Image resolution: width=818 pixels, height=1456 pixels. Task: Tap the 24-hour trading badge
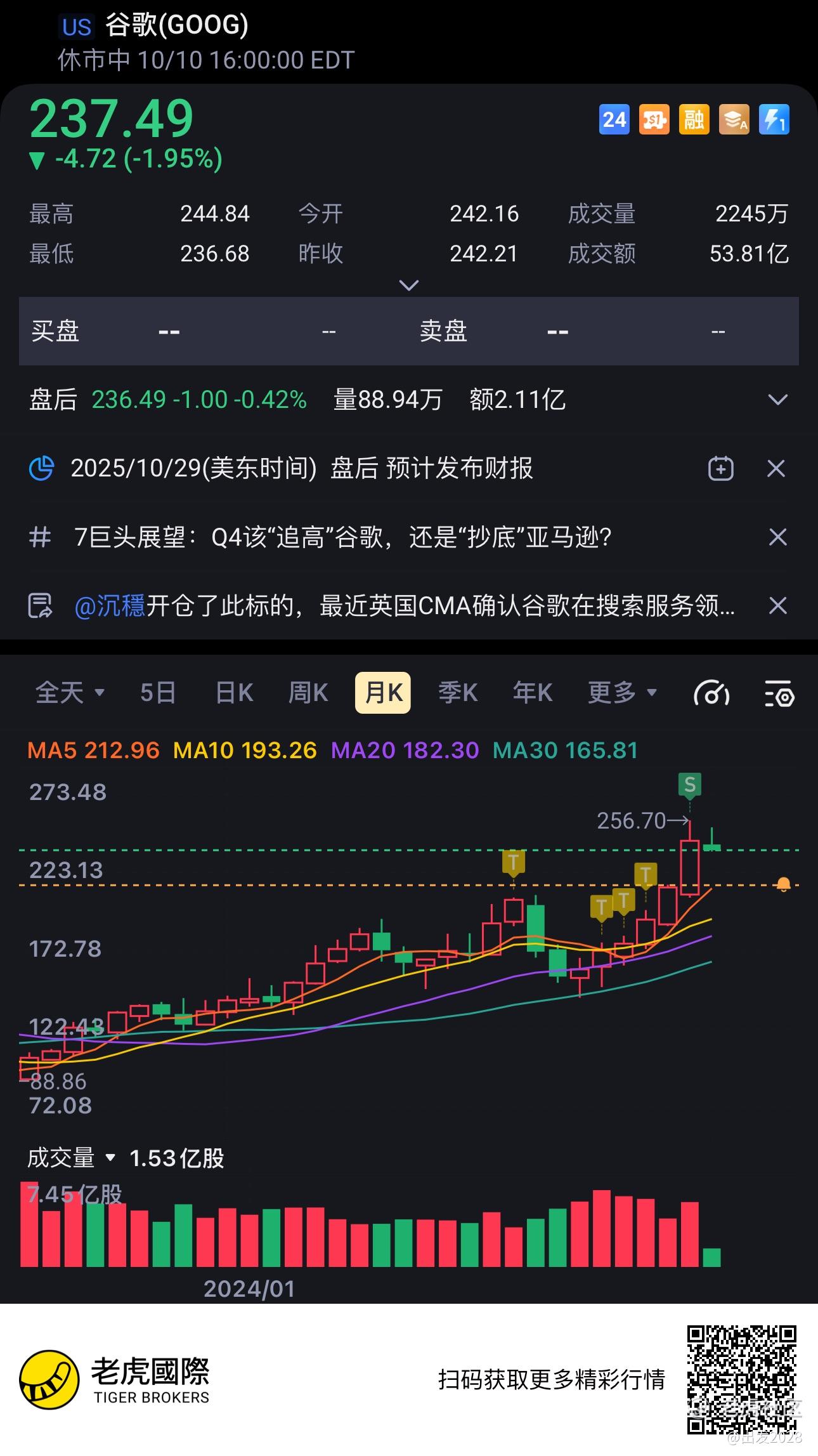point(614,119)
